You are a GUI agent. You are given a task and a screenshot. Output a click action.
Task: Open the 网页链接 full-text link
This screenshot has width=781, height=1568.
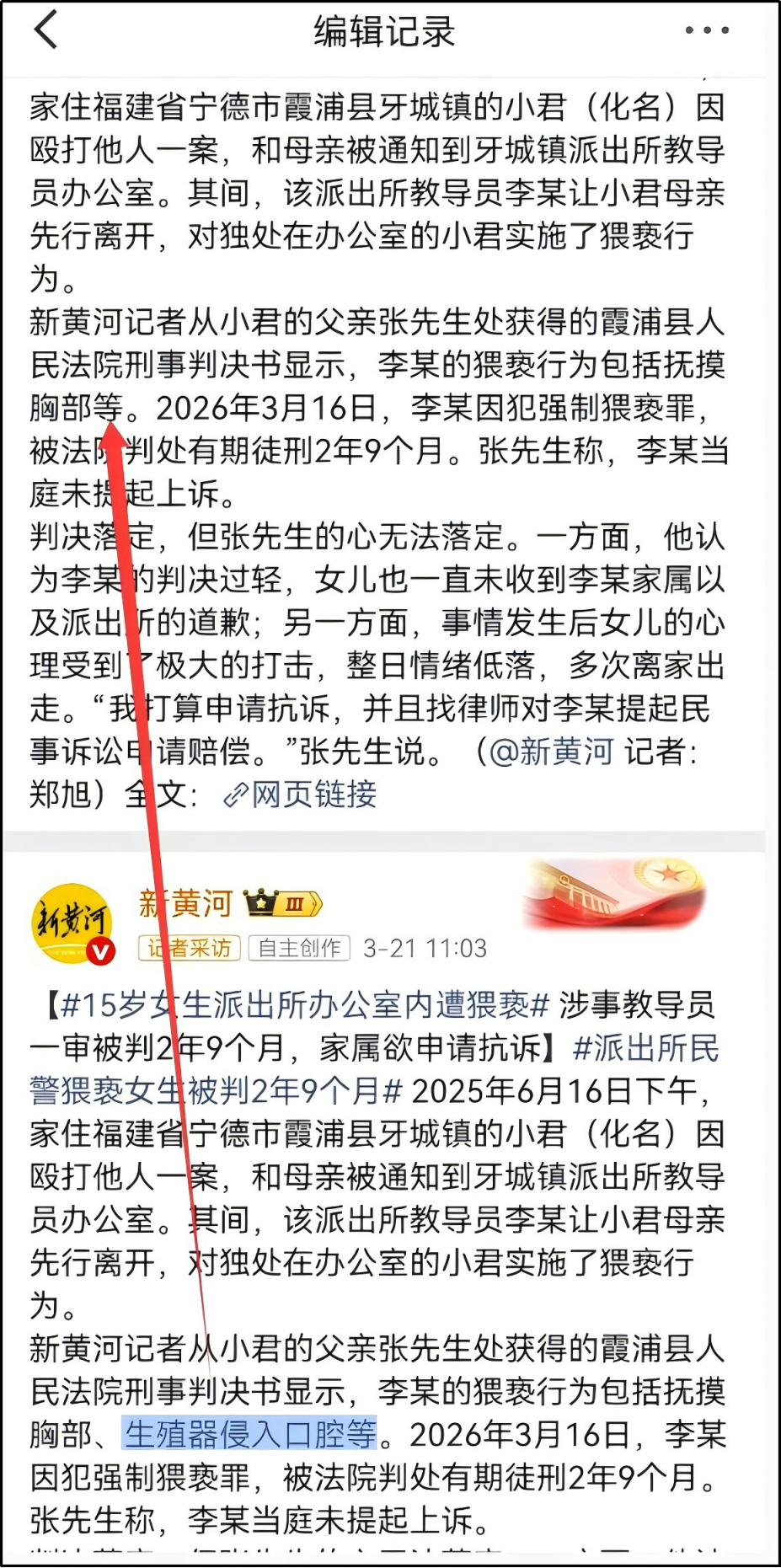[301, 794]
